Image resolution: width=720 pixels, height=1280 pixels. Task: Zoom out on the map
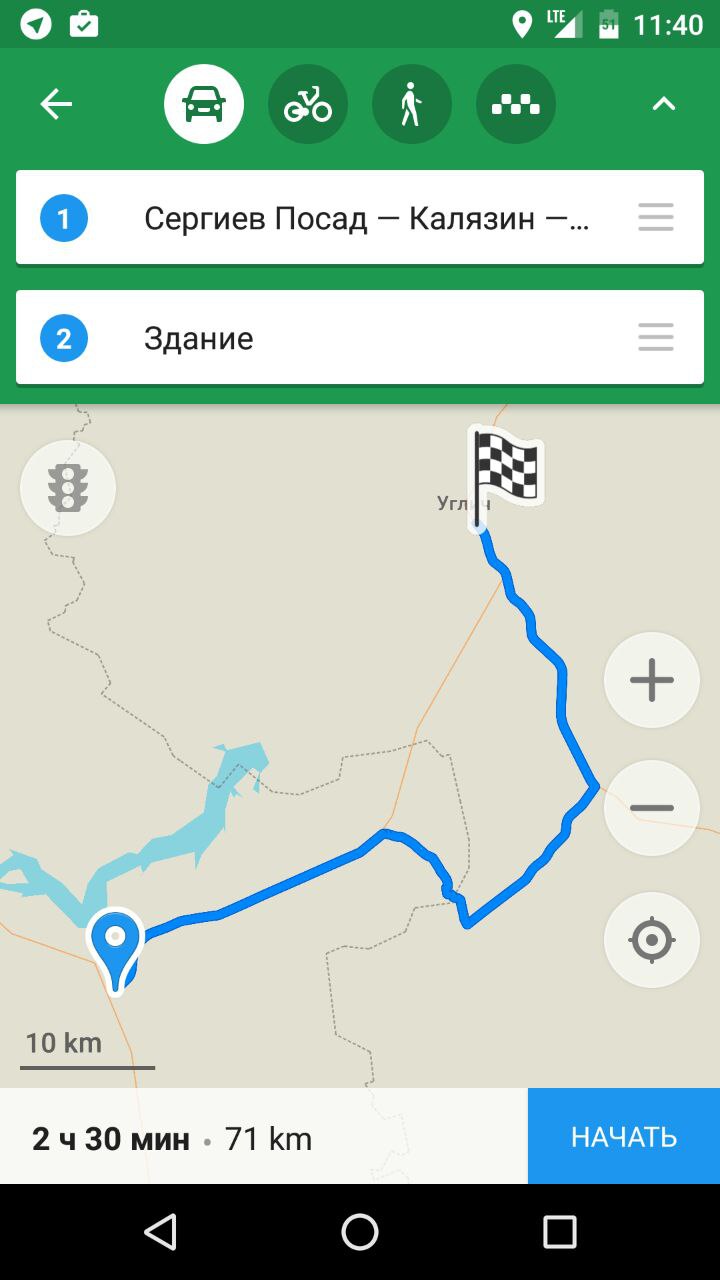652,808
